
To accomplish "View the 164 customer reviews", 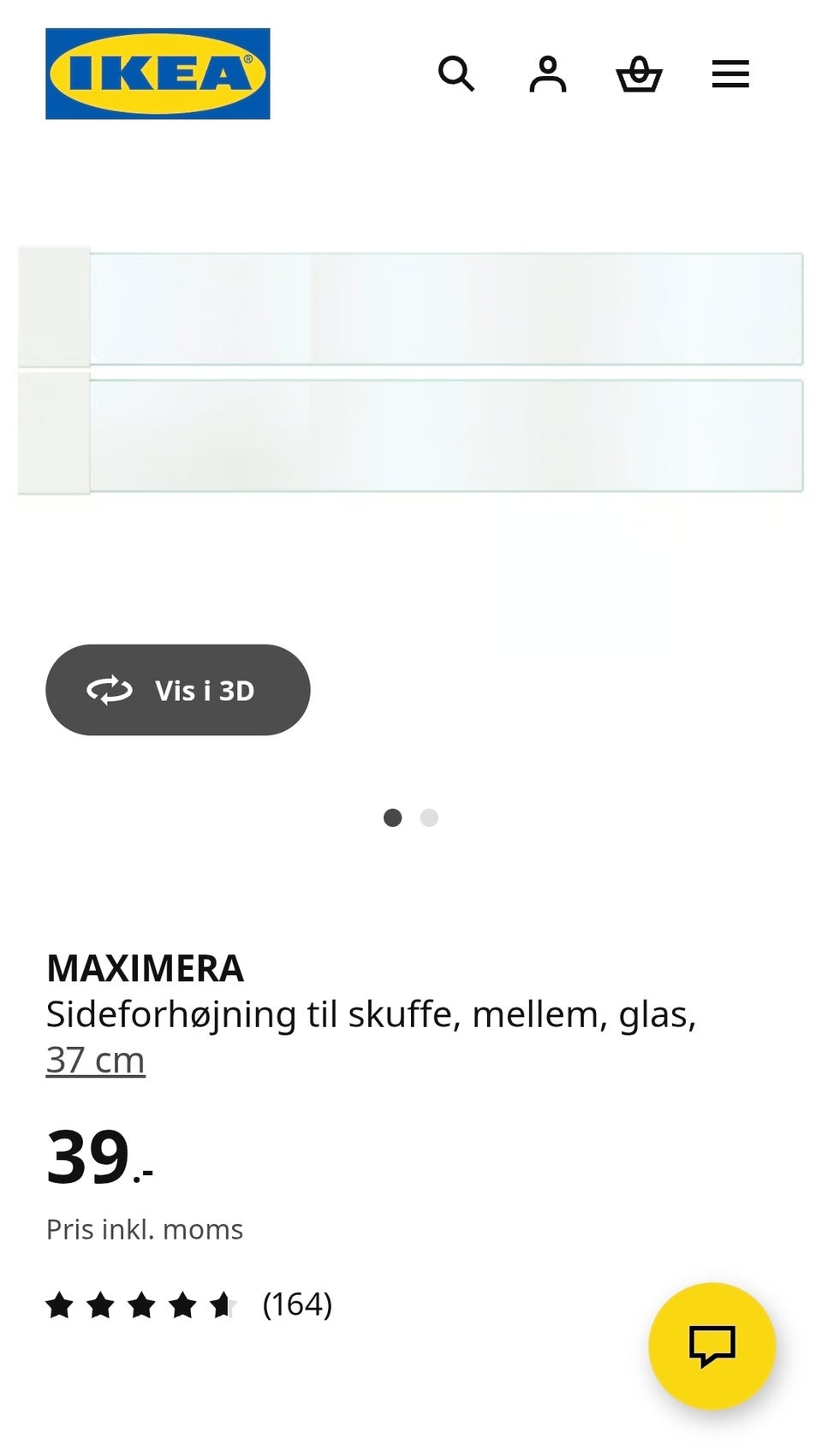I will tap(298, 1306).
